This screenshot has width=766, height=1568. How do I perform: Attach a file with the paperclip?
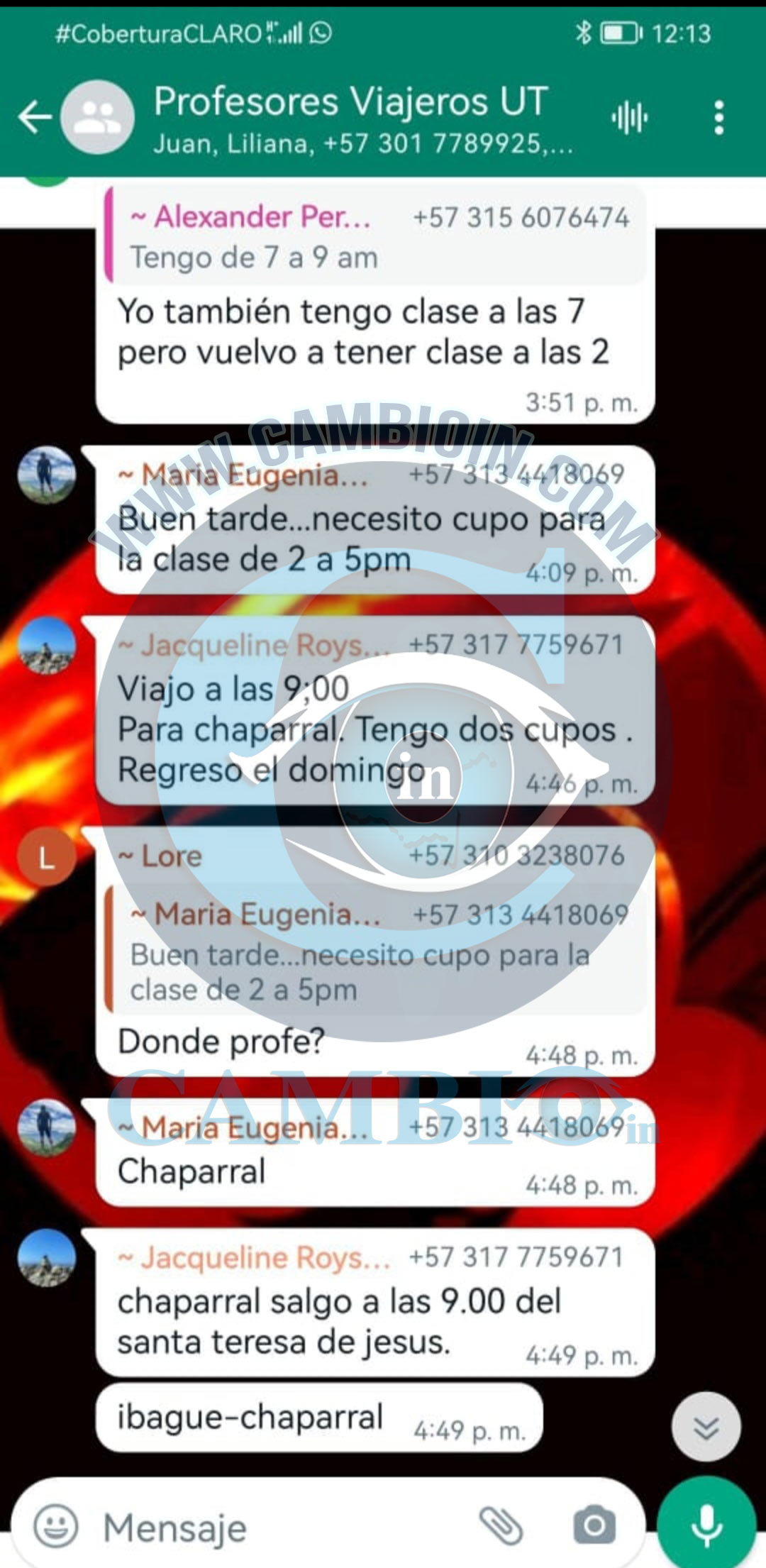coord(501,1525)
